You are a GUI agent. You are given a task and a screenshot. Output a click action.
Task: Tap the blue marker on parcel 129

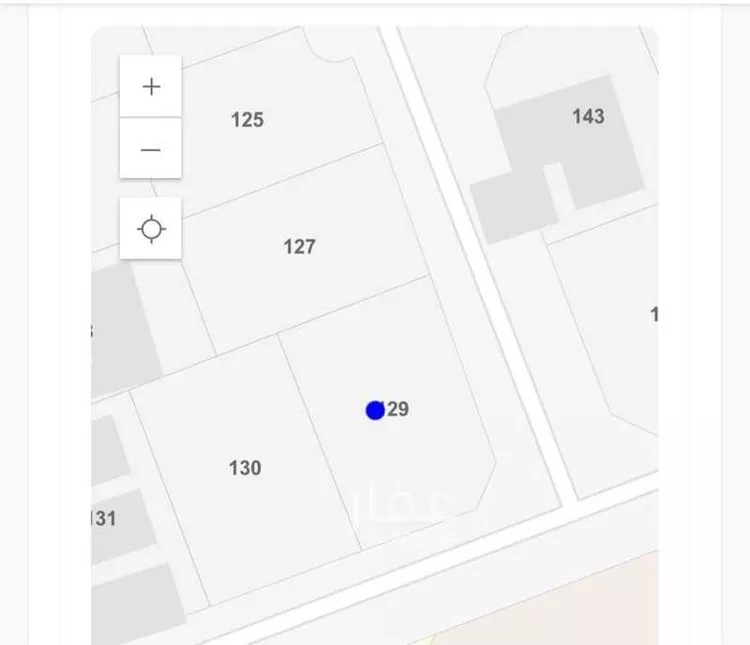[x=375, y=410]
